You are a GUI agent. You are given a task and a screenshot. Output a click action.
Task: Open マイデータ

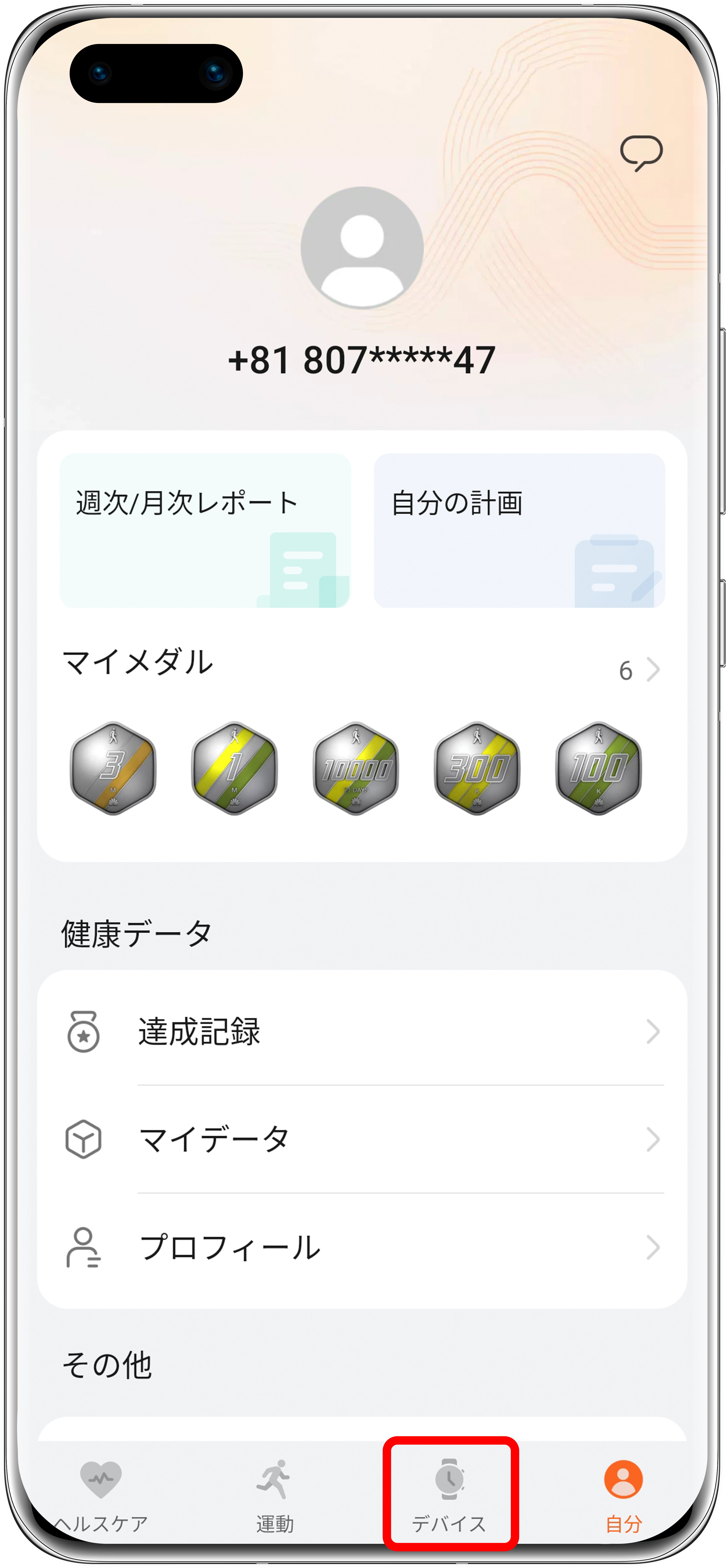[x=362, y=1139]
